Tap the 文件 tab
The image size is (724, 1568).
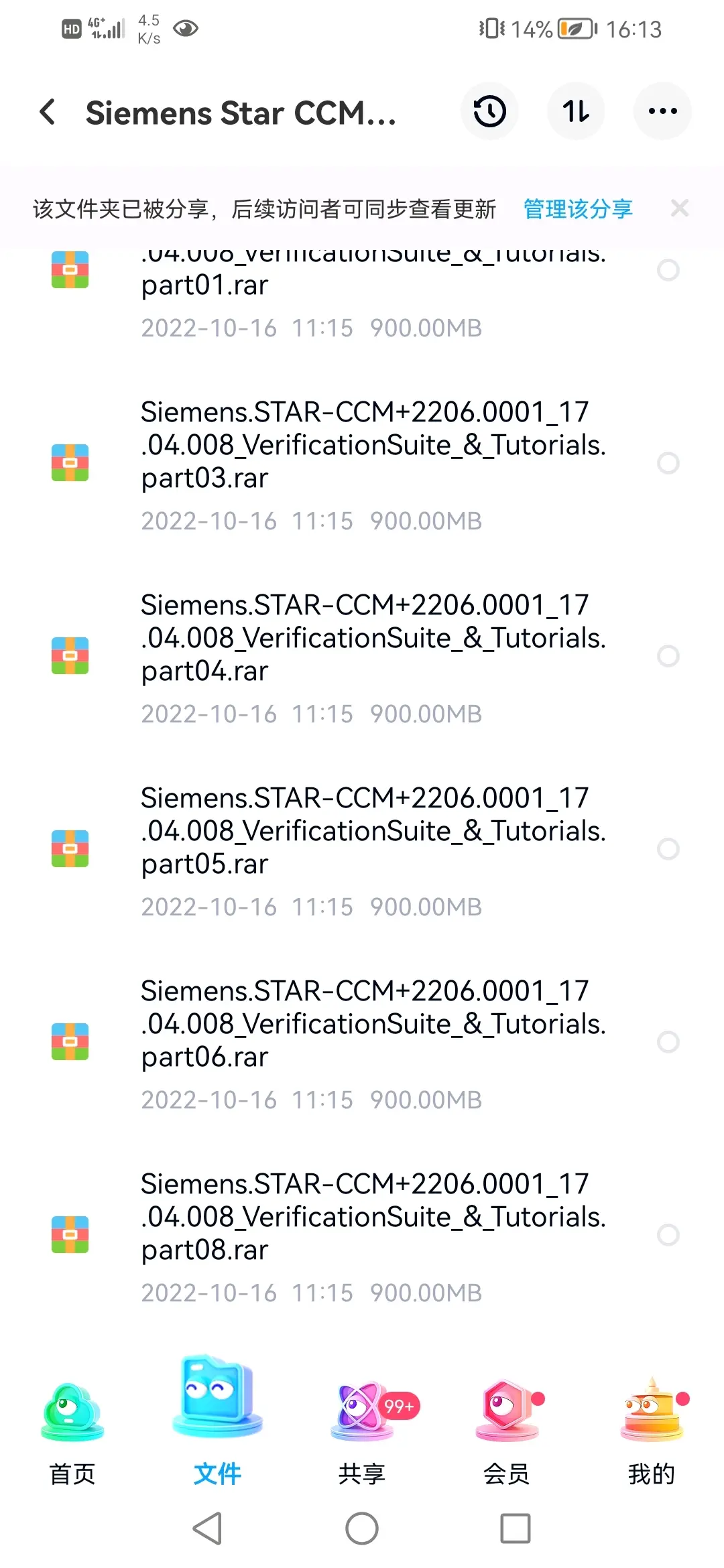[x=217, y=1421]
